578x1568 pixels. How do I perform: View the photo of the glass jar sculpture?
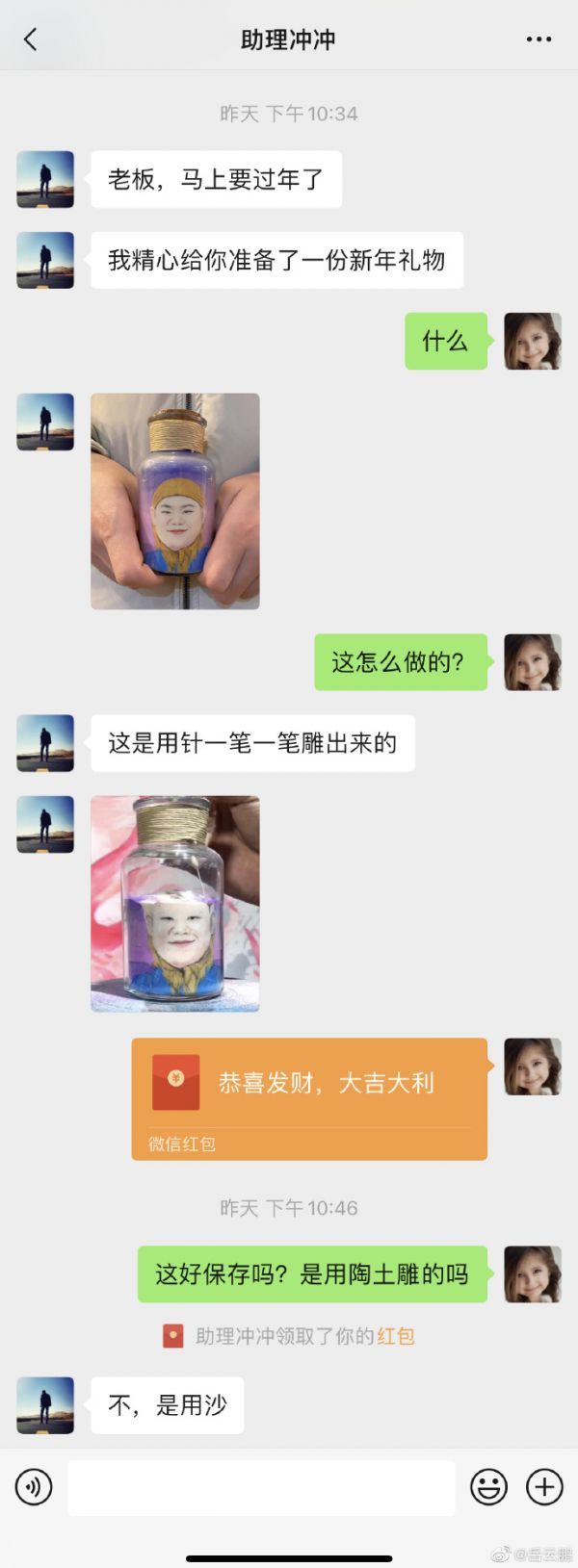pos(175,903)
